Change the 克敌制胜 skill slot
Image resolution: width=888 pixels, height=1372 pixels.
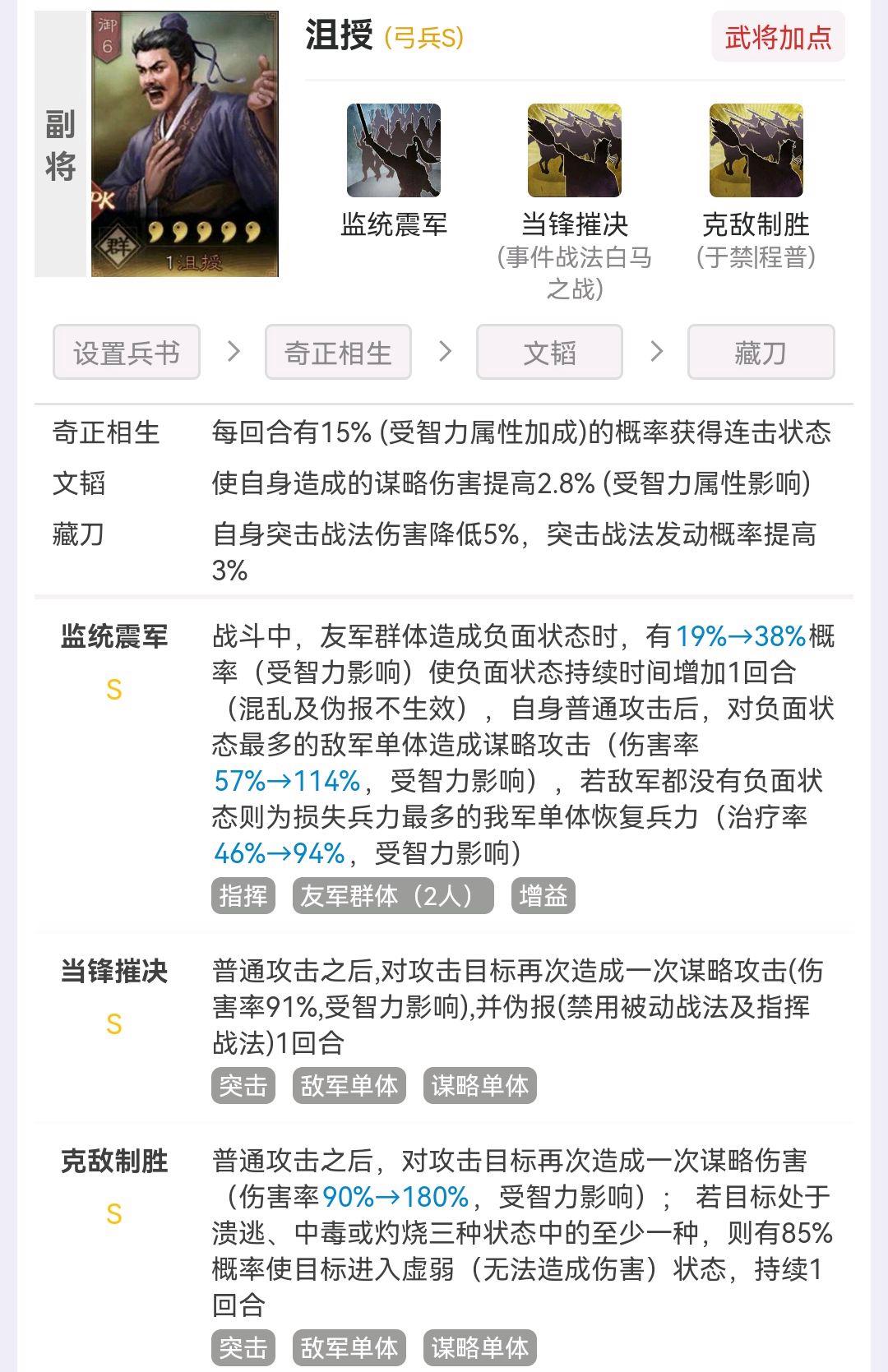pyautogui.click(x=756, y=150)
